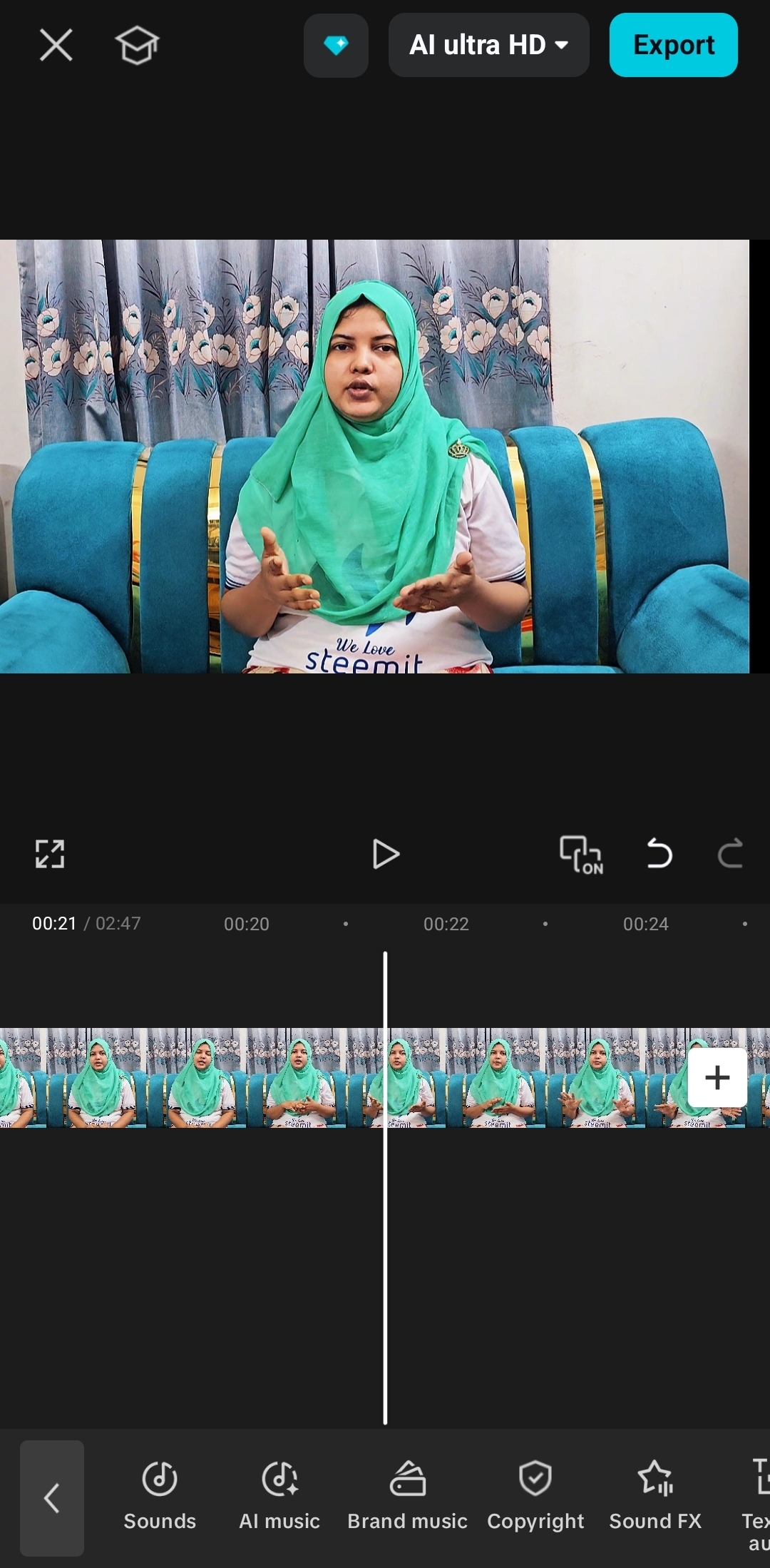Screen dimensions: 770x1568
Task: Open Sounds
Action: (160, 1496)
